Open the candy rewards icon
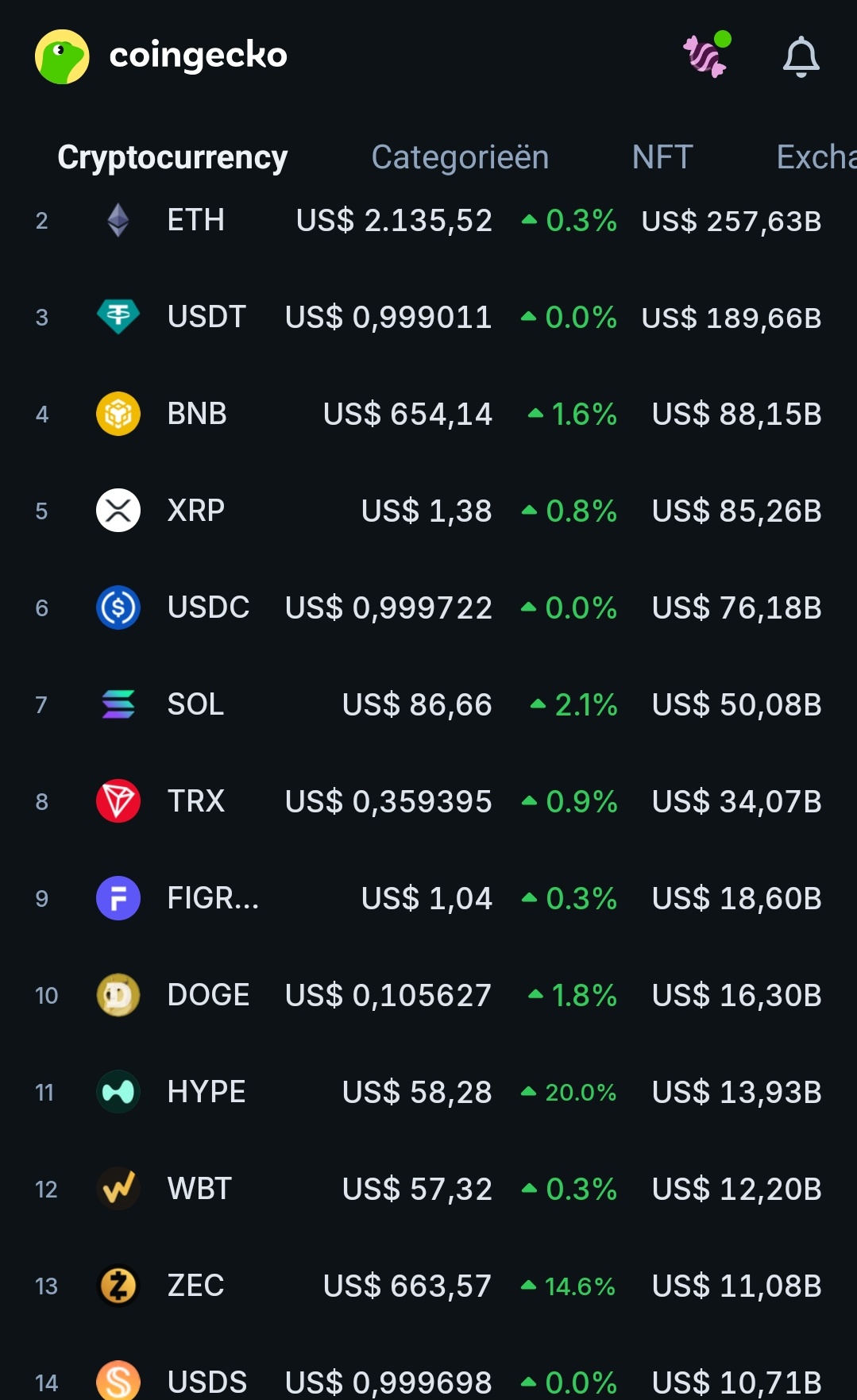 coord(706,55)
